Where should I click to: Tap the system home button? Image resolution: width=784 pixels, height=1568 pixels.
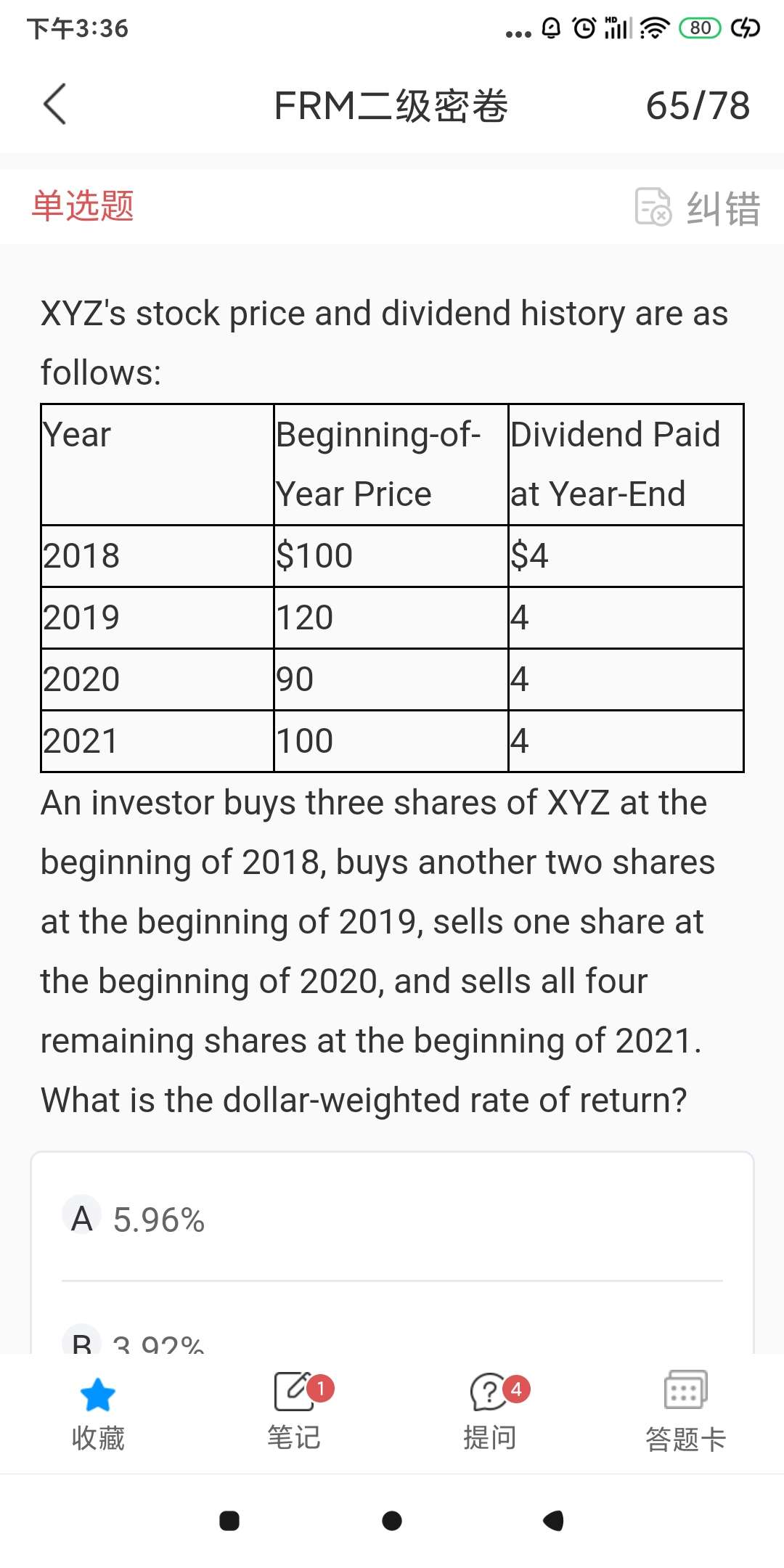tap(392, 1520)
